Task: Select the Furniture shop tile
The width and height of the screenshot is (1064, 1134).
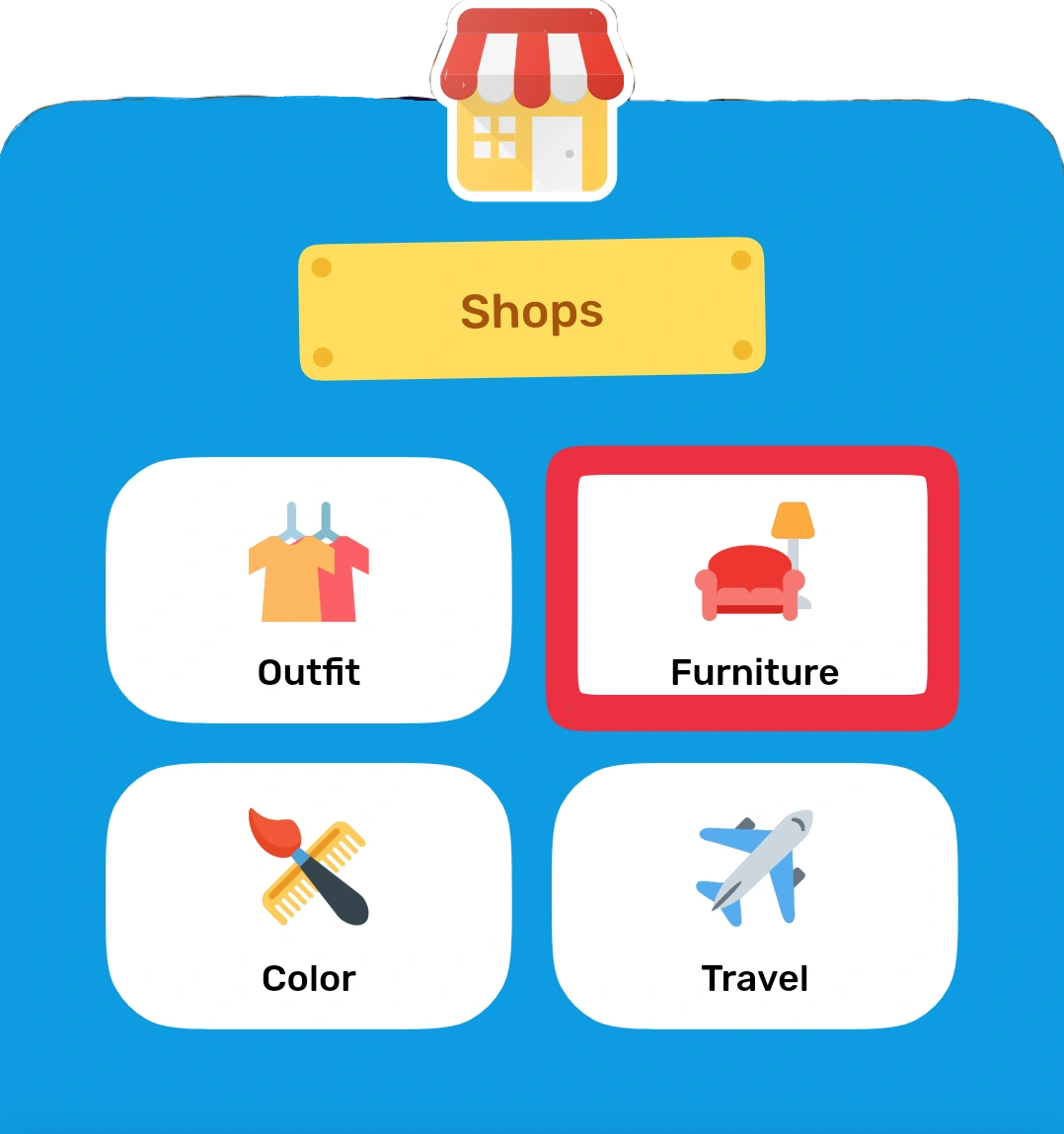Action: click(752, 588)
